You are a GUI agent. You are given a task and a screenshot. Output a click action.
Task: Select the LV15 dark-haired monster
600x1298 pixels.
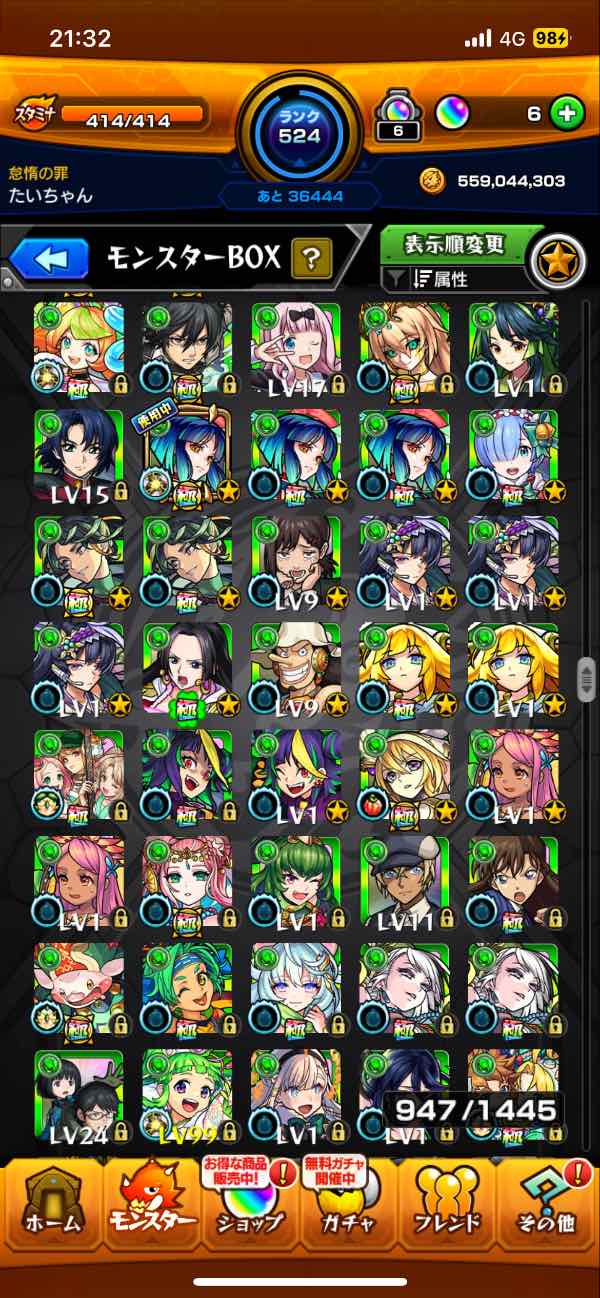click(x=79, y=456)
